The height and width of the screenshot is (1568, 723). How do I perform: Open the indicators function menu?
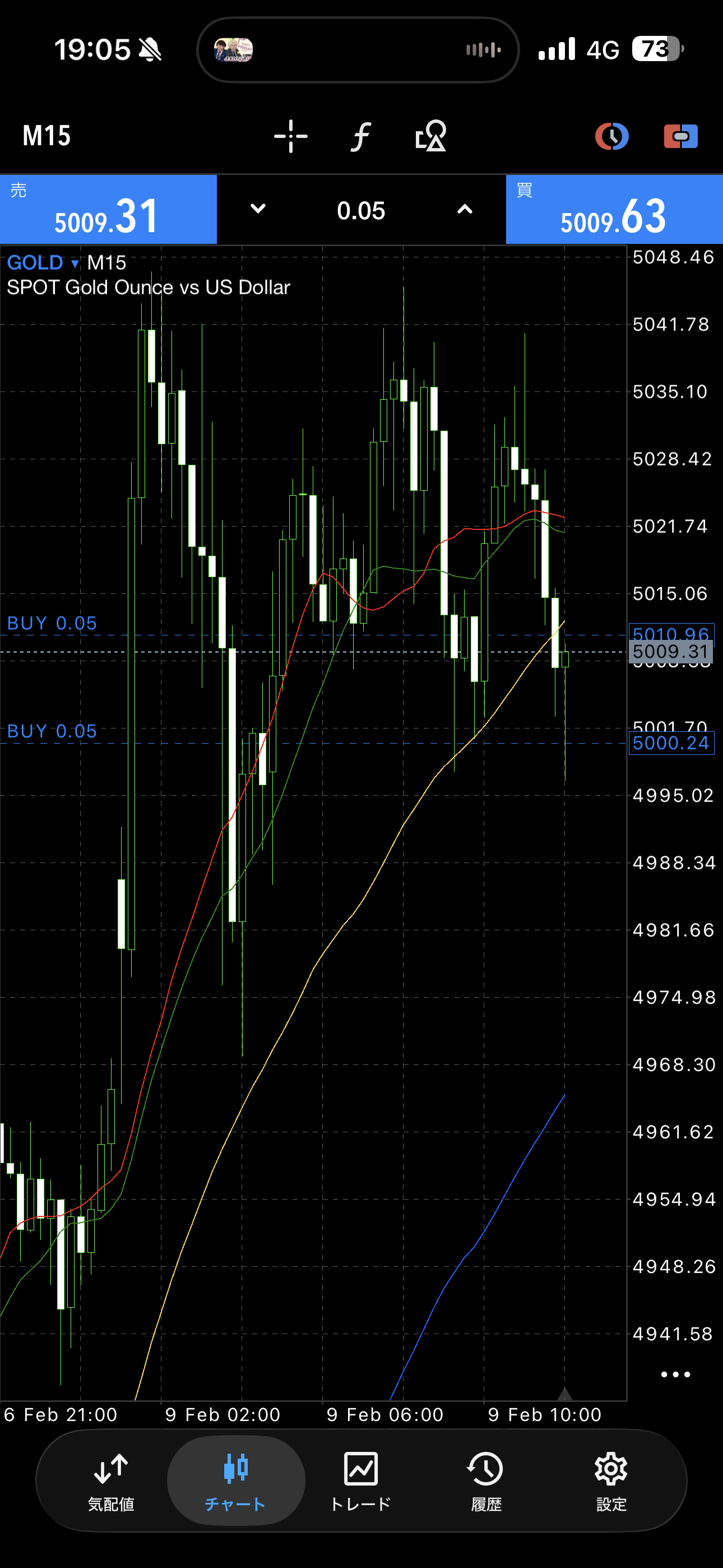coord(361,136)
